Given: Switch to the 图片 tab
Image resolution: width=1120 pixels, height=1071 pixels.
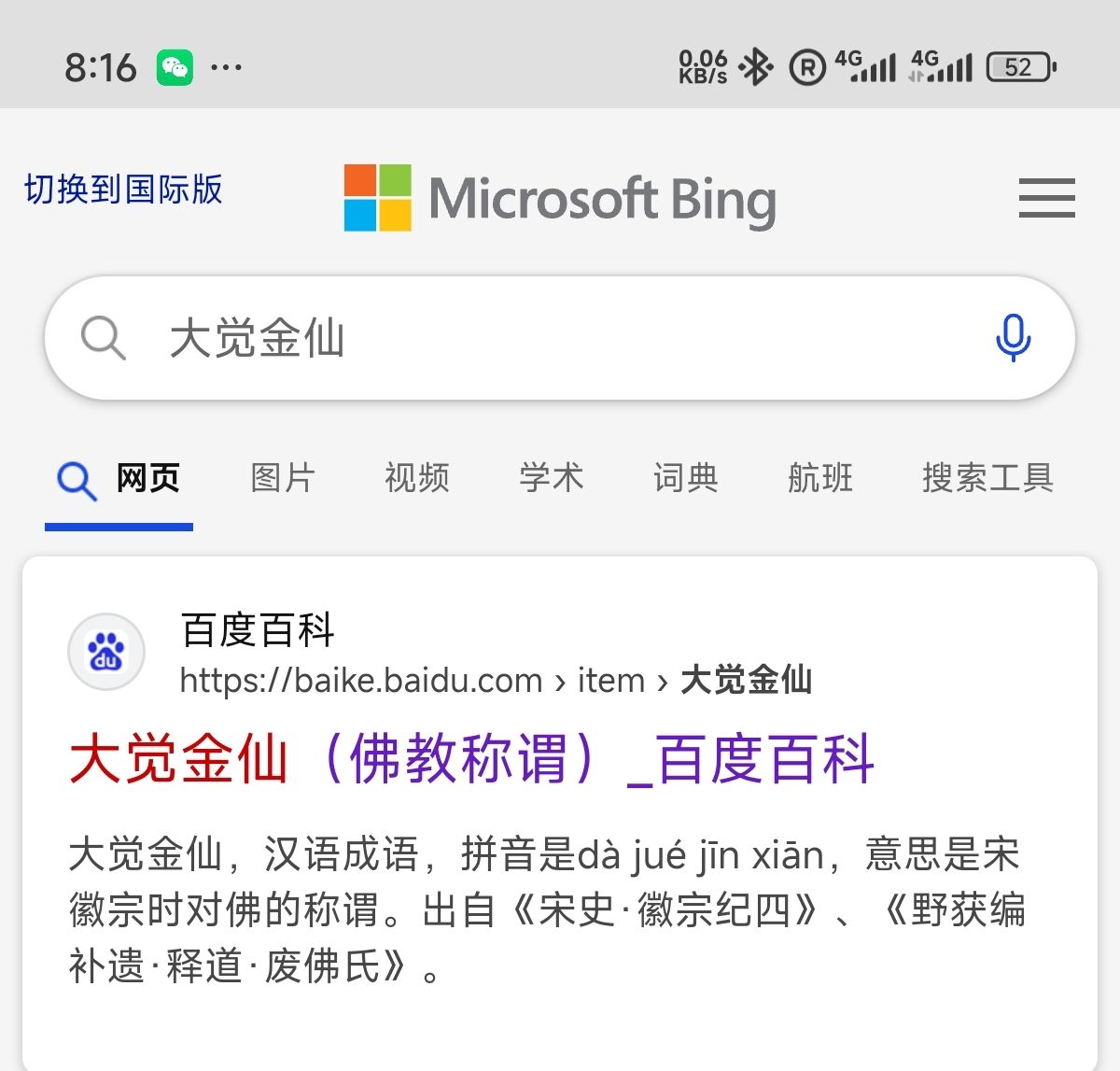Looking at the screenshot, I should [x=283, y=479].
